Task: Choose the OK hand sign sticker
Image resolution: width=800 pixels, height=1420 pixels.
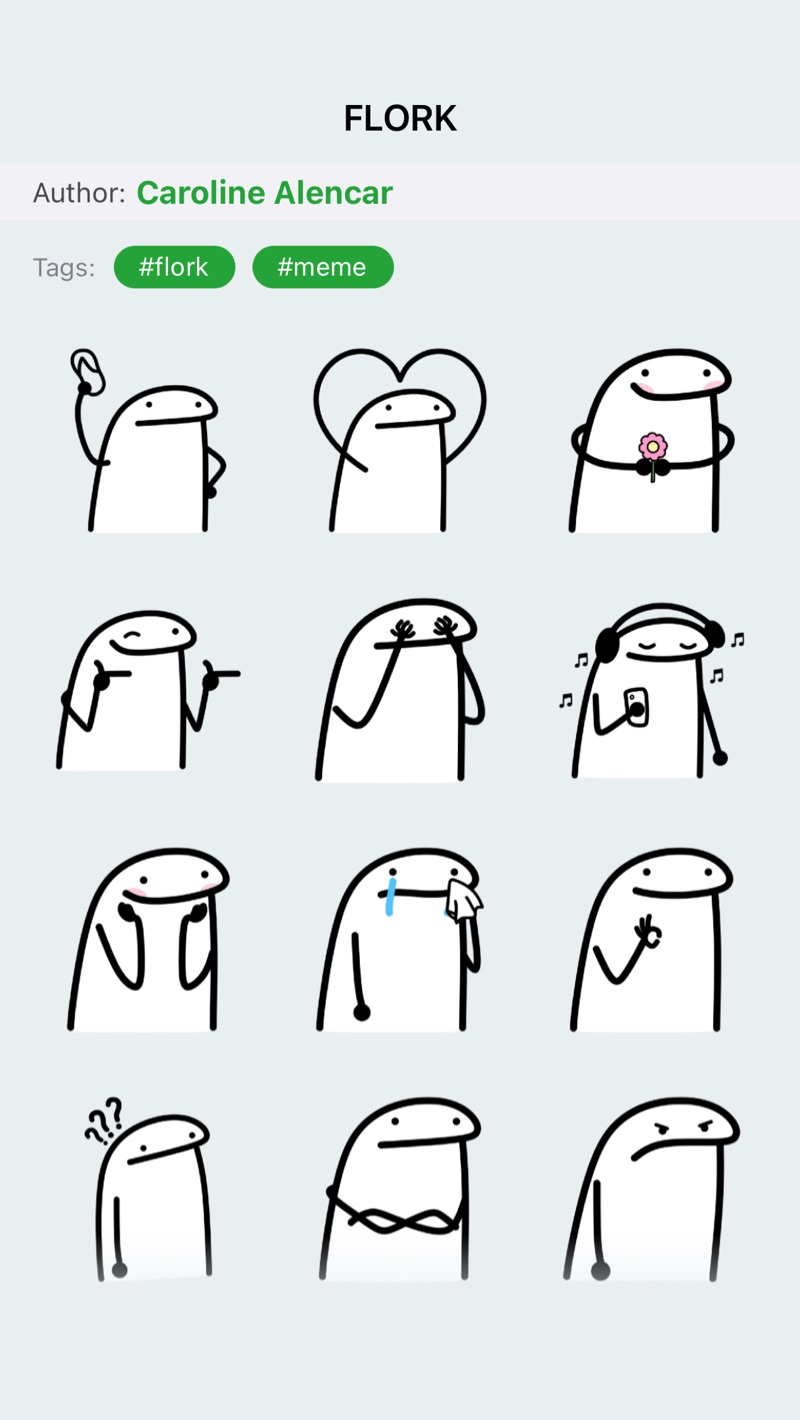Action: (x=651, y=940)
